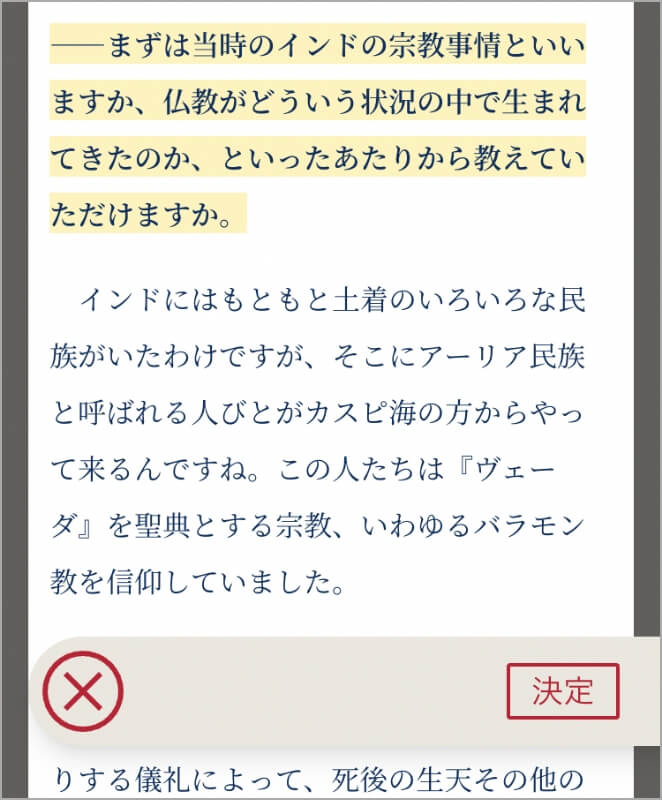Confirm with the 決定 button
Screen dimensions: 662x800
pos(563,690)
